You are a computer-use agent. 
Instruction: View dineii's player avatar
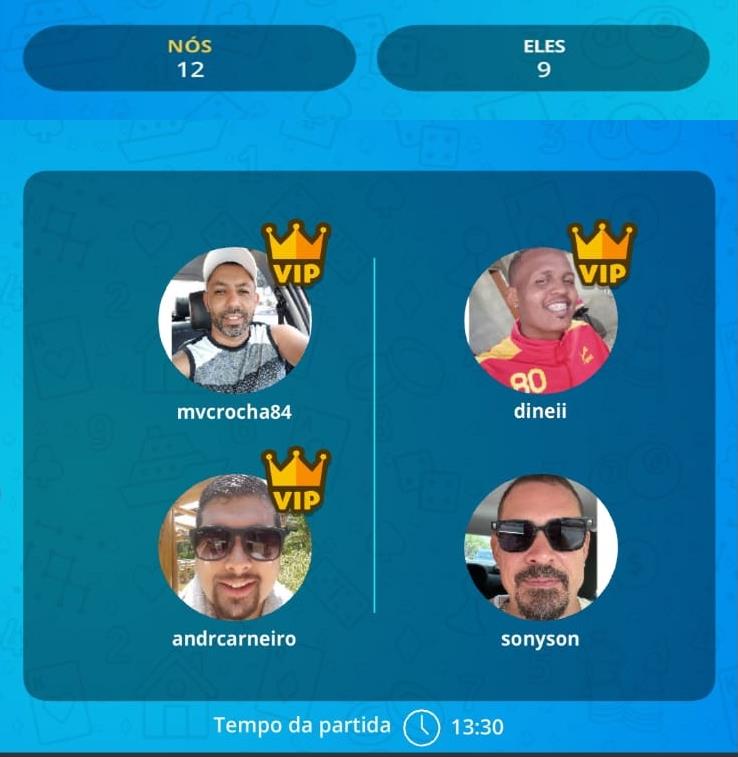541,320
